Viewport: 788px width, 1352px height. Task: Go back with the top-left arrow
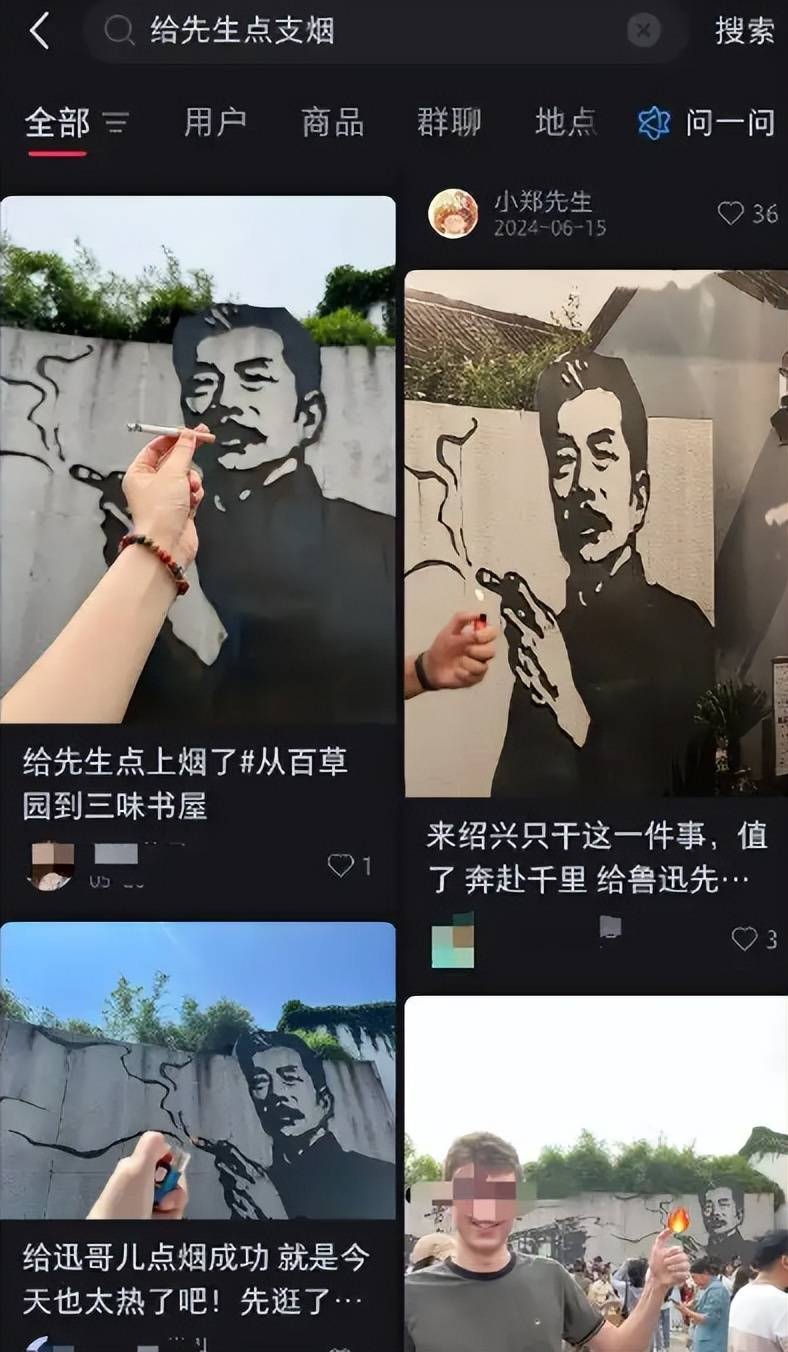(39, 31)
